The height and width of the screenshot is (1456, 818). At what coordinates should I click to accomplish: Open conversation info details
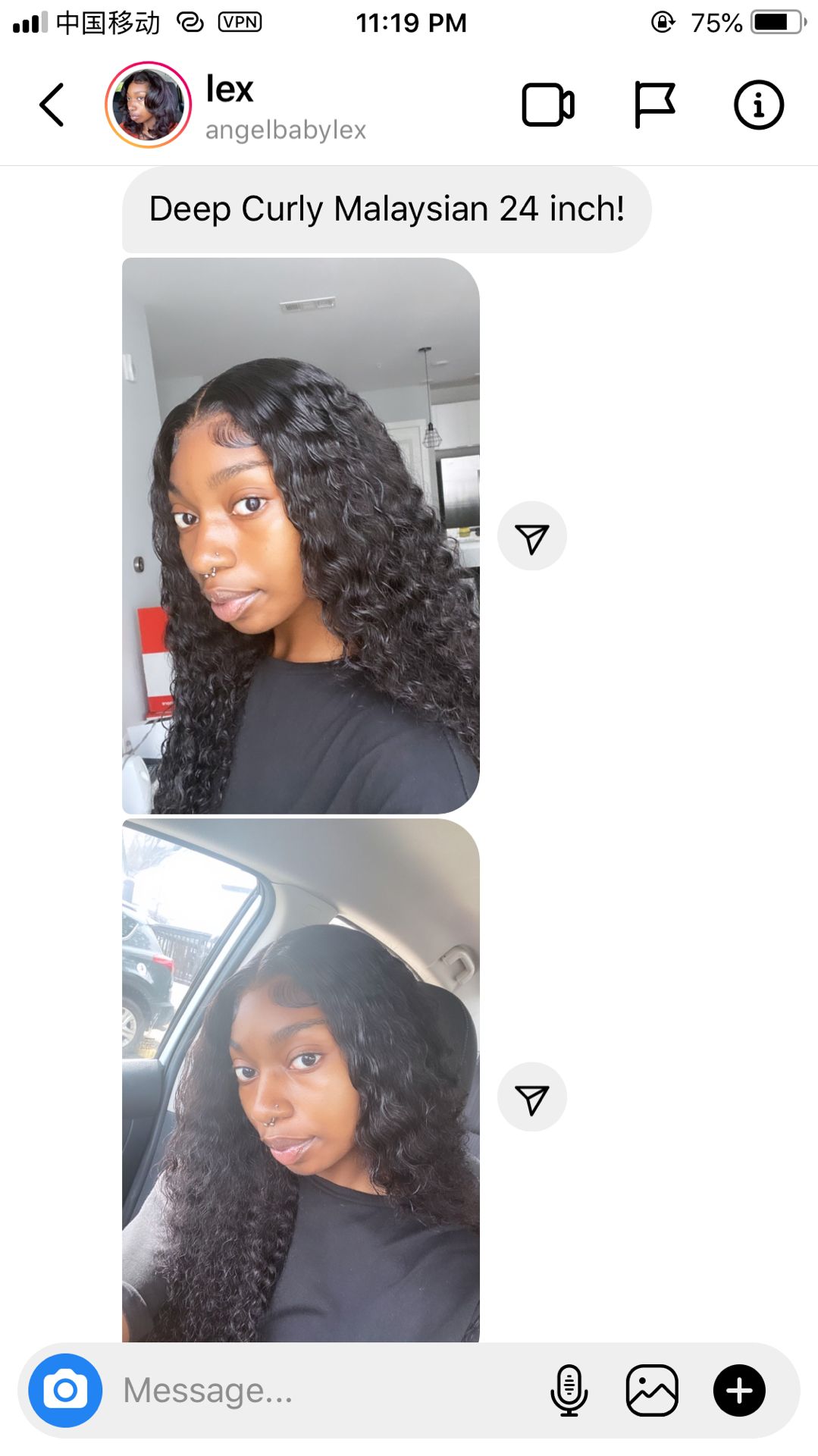coord(758,105)
